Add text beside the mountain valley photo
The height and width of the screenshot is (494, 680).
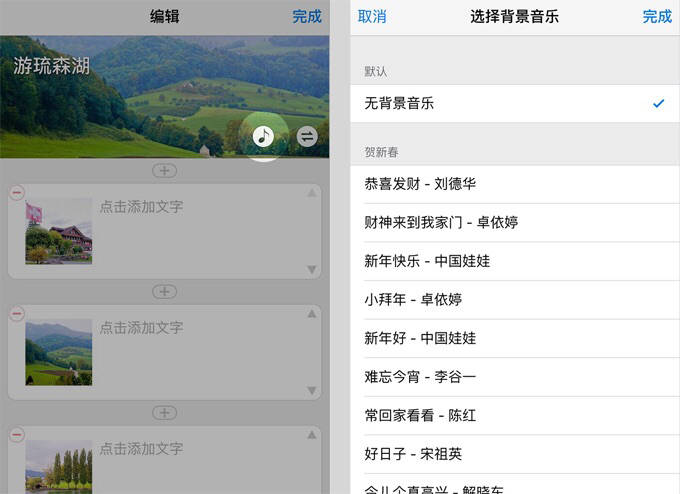pyautogui.click(x=141, y=327)
